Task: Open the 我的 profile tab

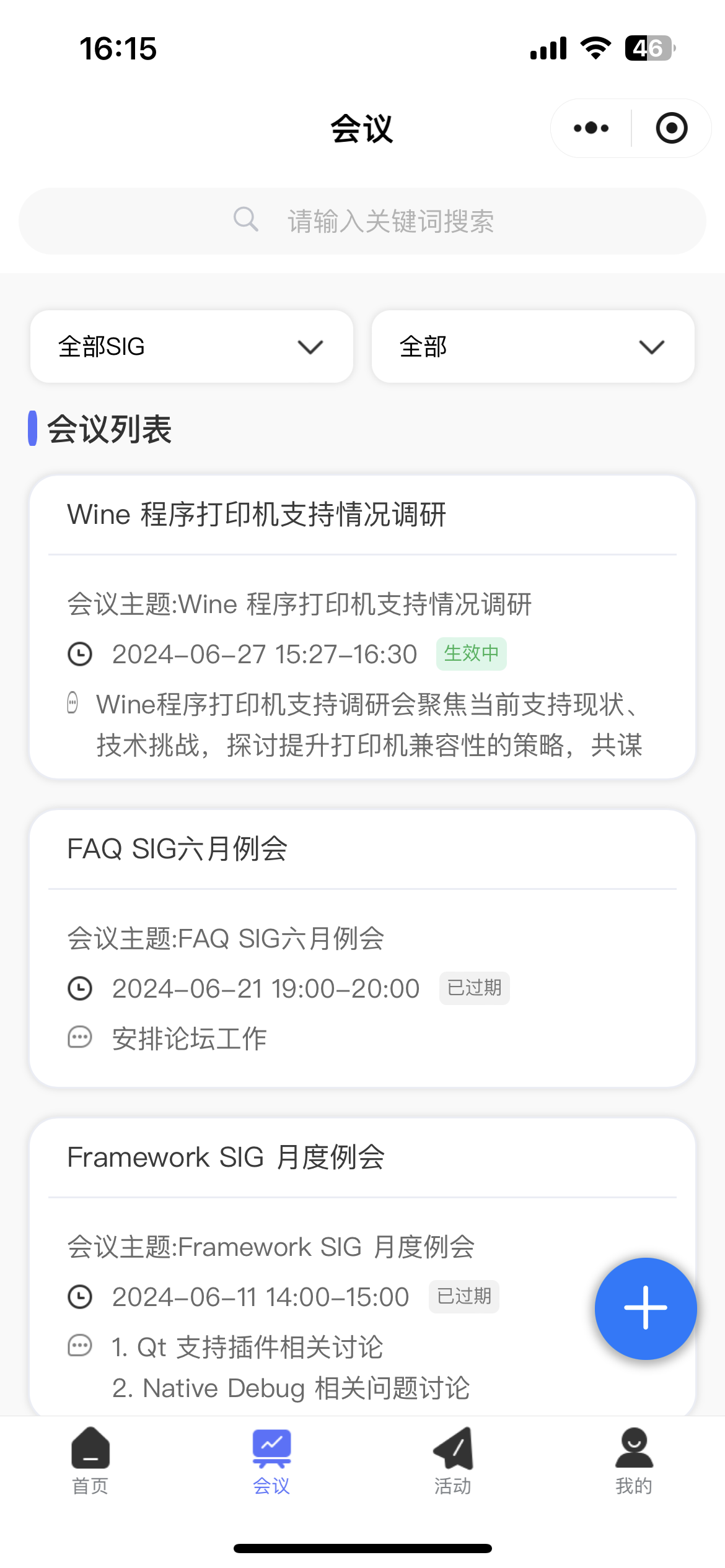Action: [x=634, y=1460]
